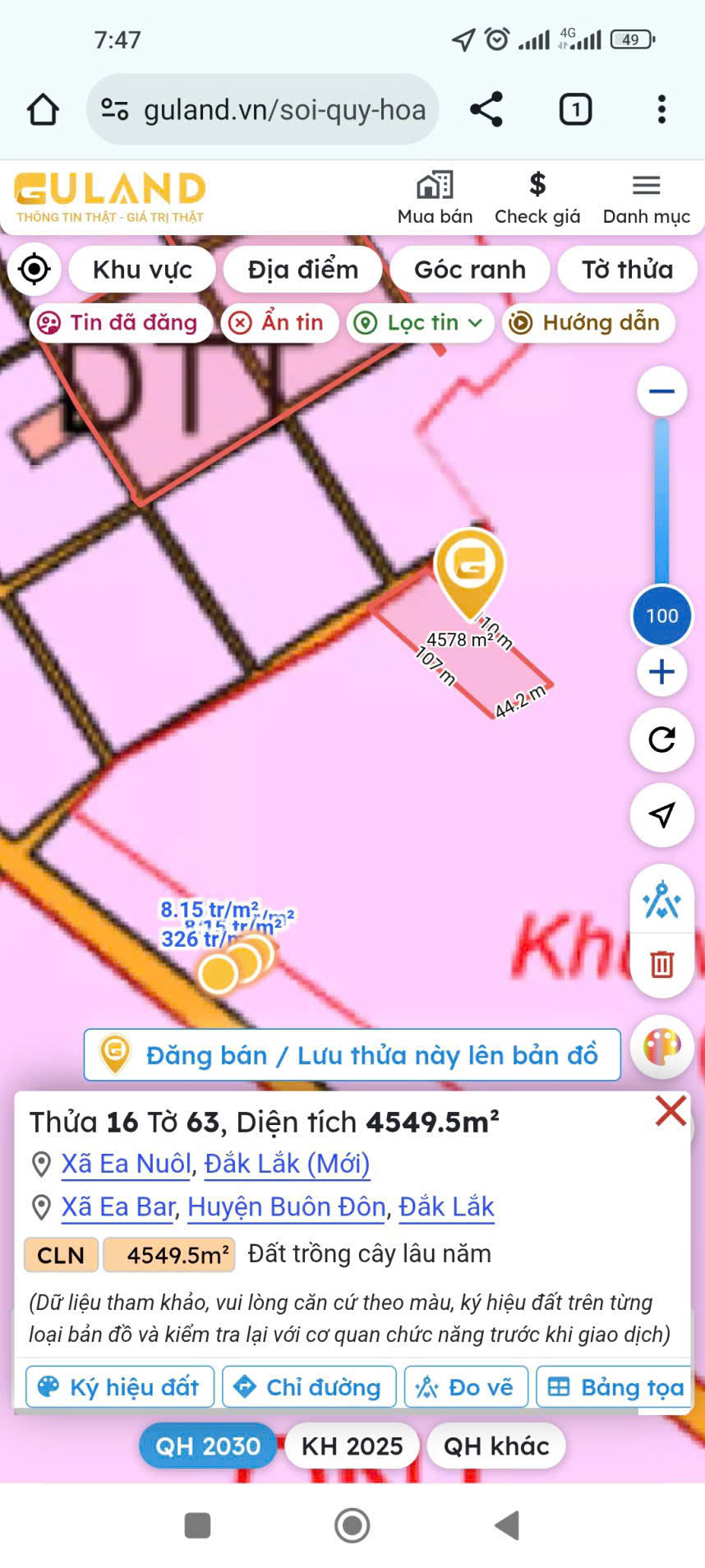
Task: Open the Xã Ea Nuôl link
Action: pyautogui.click(x=124, y=1164)
